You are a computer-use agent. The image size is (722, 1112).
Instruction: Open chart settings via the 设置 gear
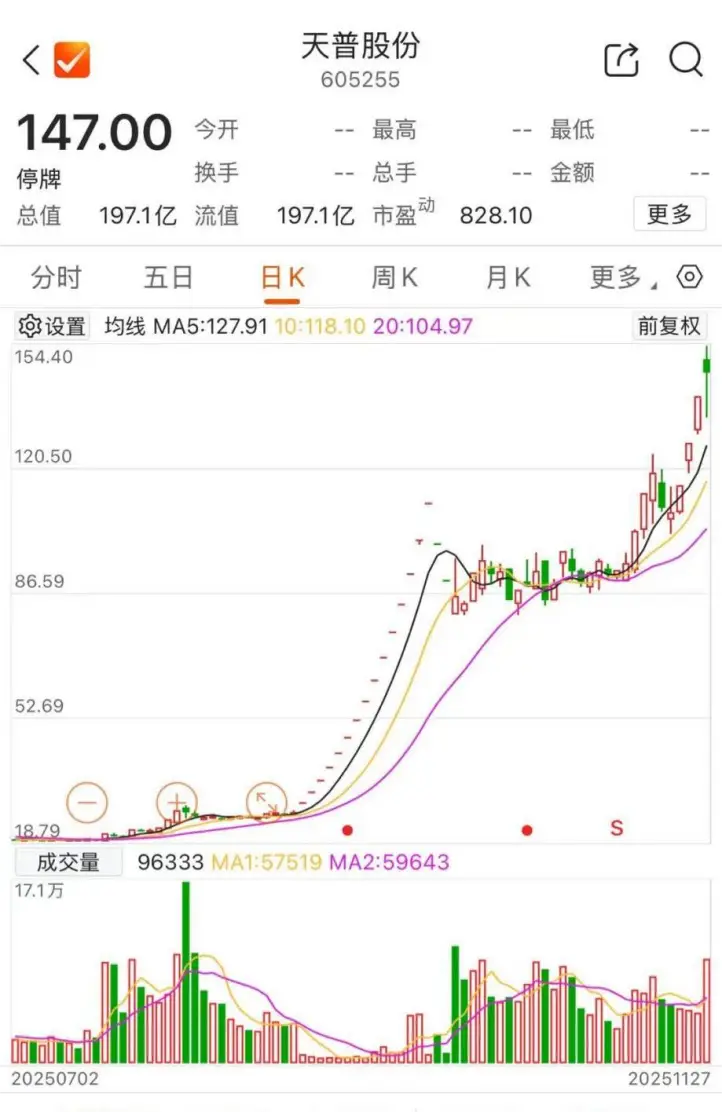[x=52, y=325]
